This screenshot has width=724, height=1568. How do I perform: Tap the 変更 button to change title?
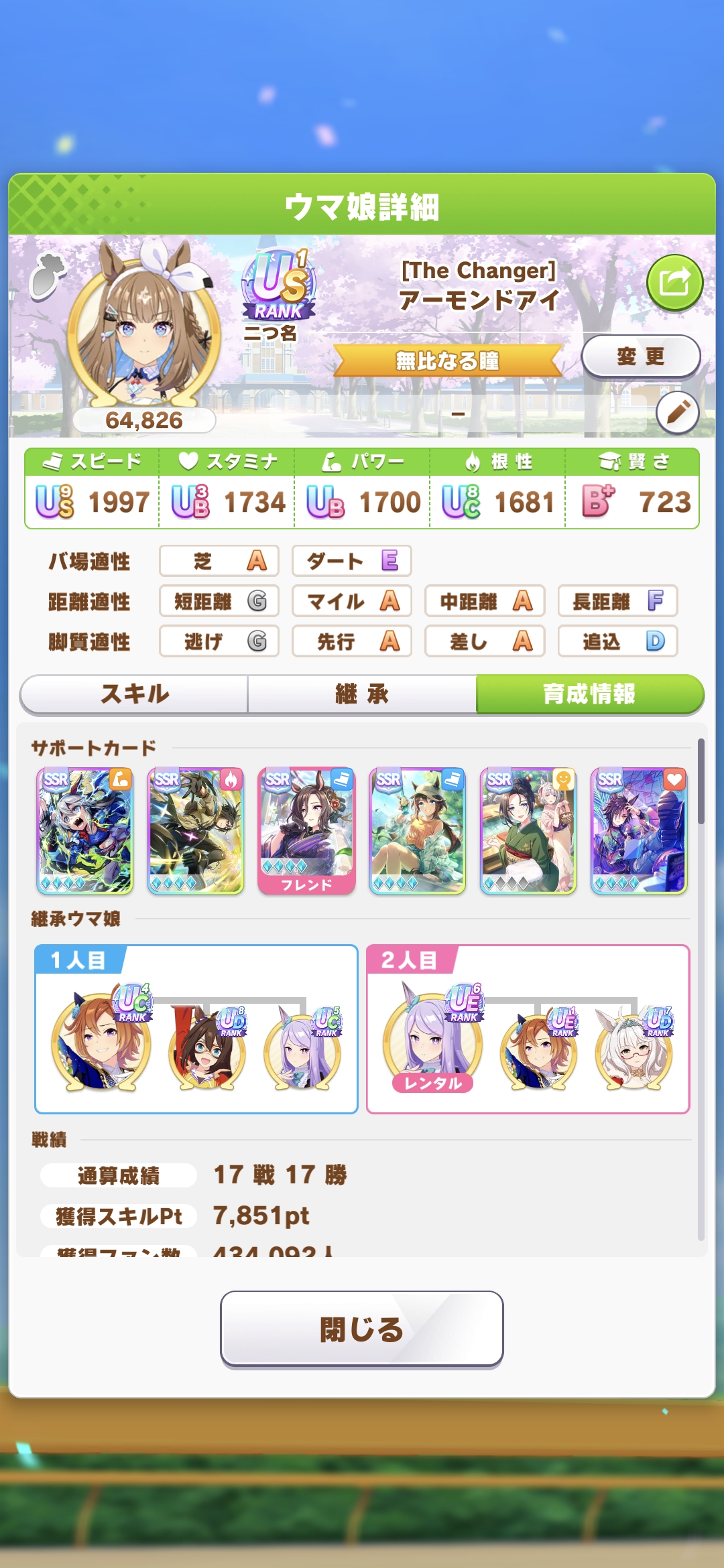640,356
